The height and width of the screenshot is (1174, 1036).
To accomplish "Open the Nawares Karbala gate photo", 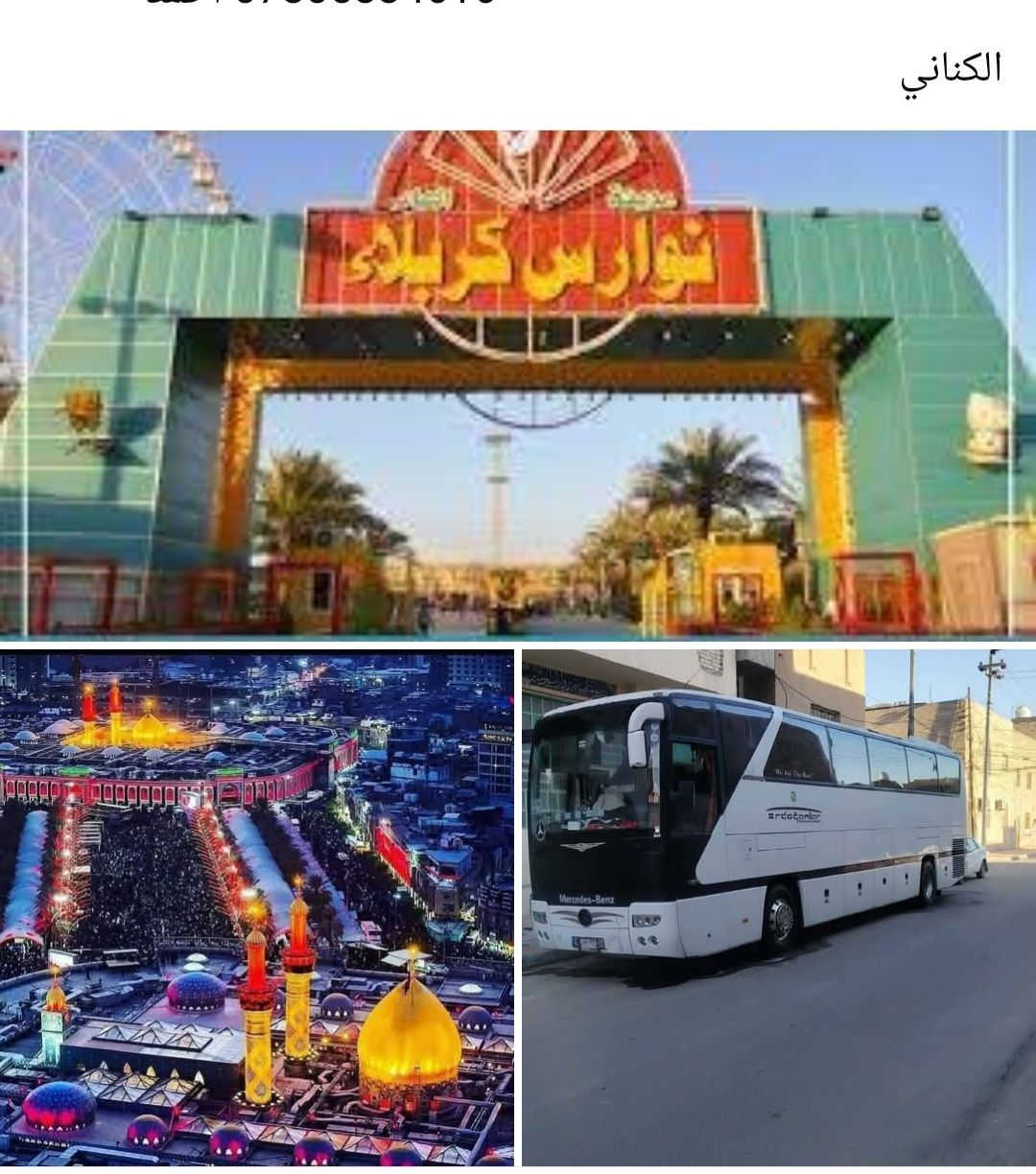I will click(x=518, y=384).
